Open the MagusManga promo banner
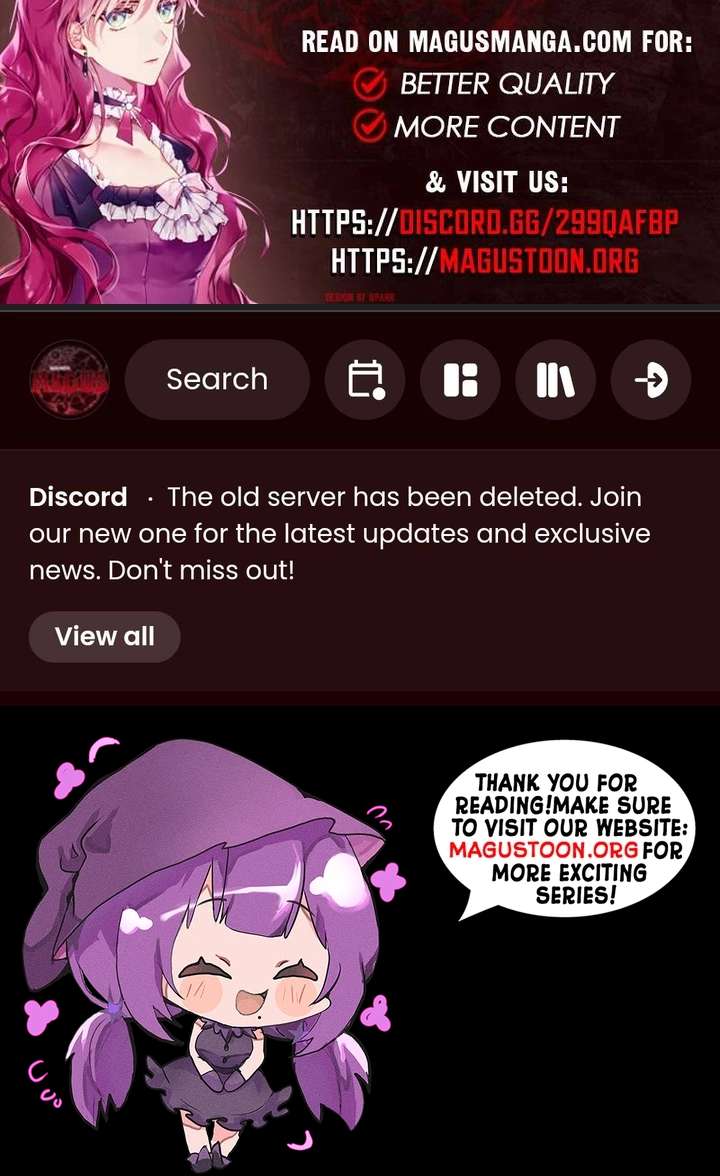The width and height of the screenshot is (720, 1176). pos(360,152)
